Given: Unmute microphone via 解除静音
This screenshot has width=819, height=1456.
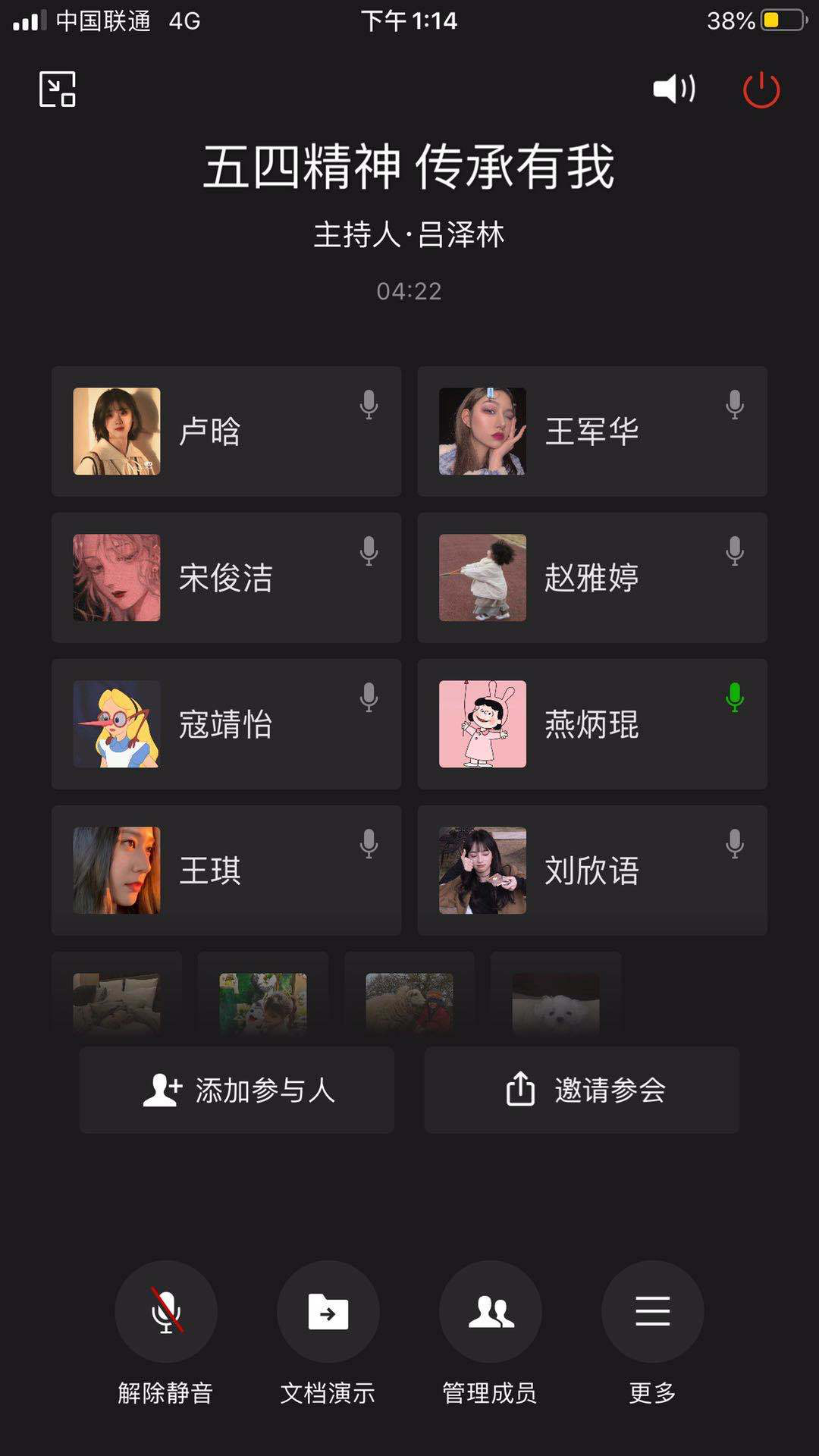Looking at the screenshot, I should 166,1312.
